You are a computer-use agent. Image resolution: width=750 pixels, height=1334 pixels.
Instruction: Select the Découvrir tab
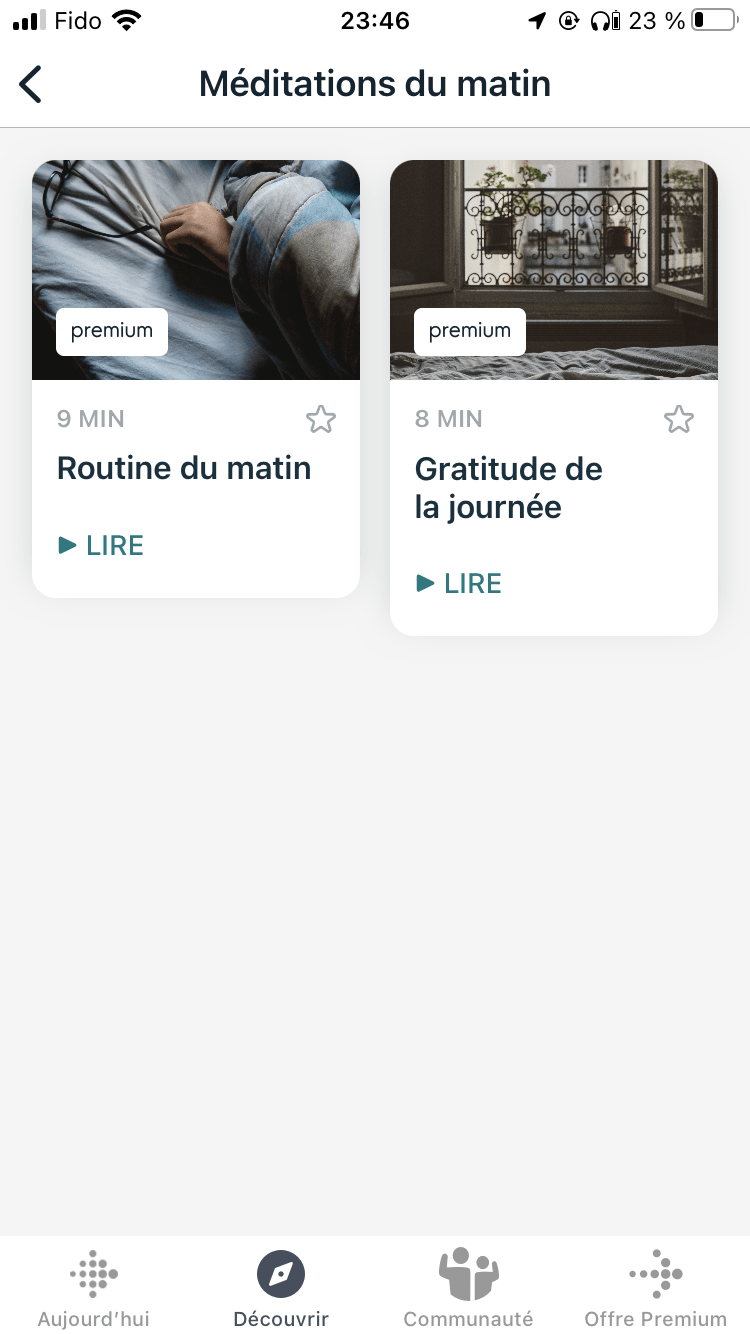coord(281,1288)
